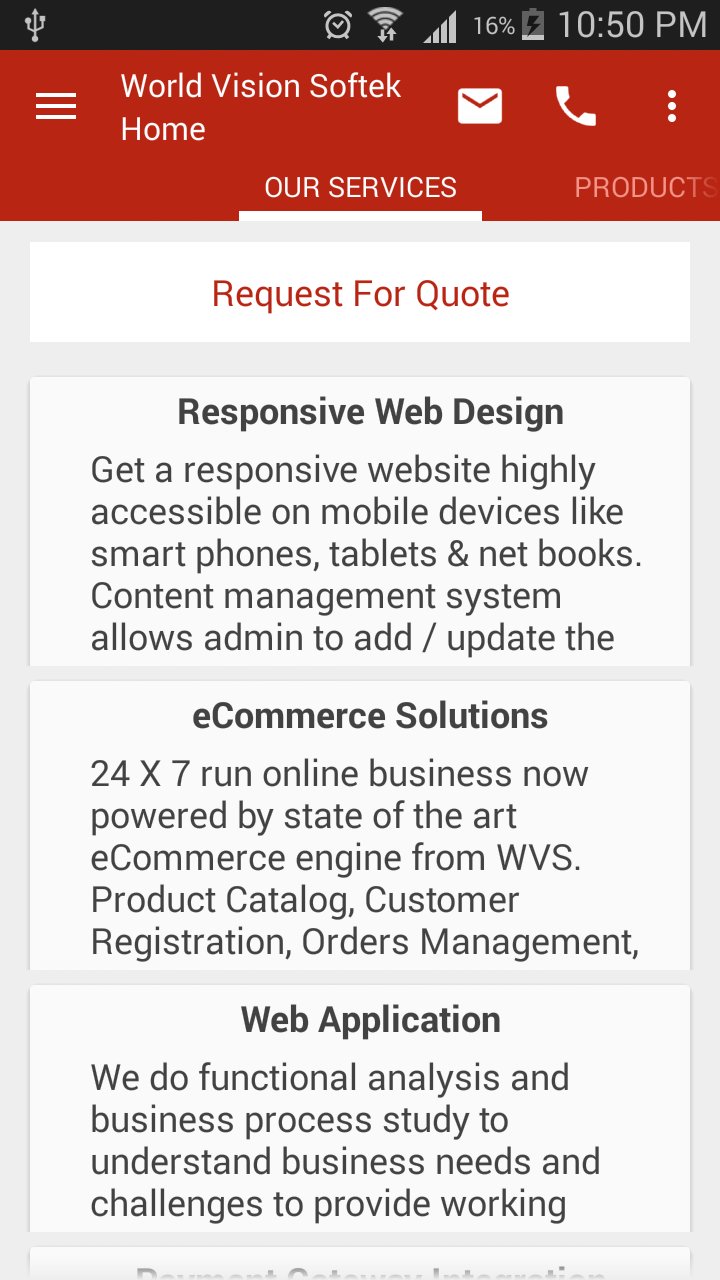Tap the cellular signal strength bars
The width and height of the screenshot is (720, 1280).
(440, 28)
